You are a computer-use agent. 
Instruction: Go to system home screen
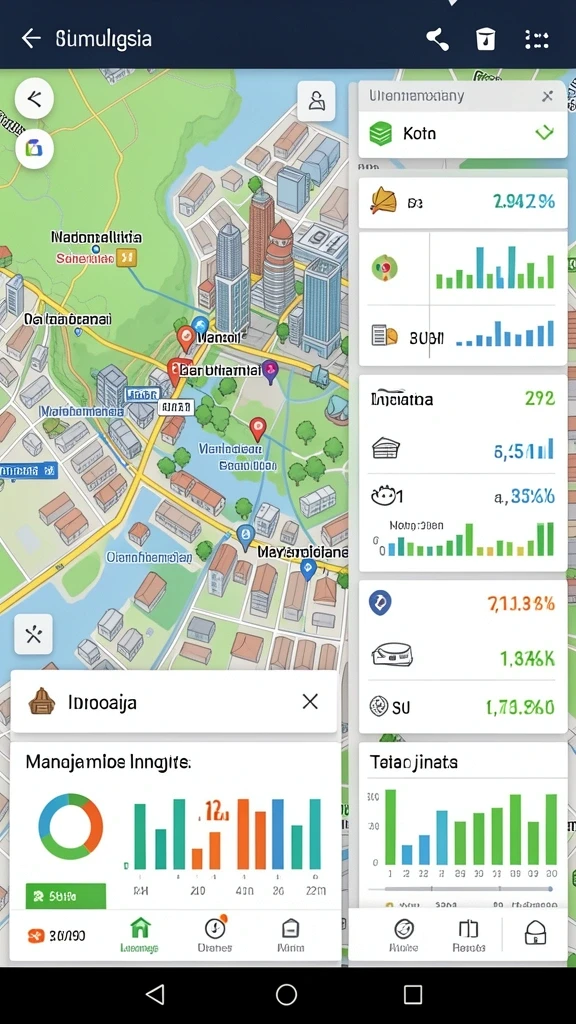[x=286, y=995]
